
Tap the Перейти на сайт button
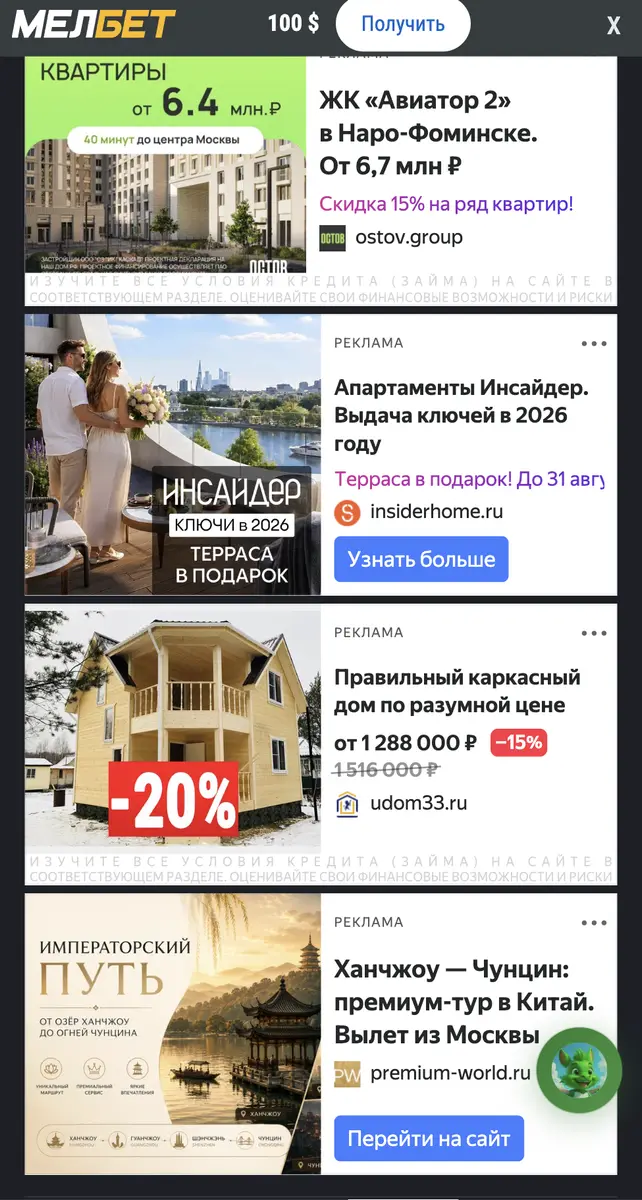tap(429, 1138)
